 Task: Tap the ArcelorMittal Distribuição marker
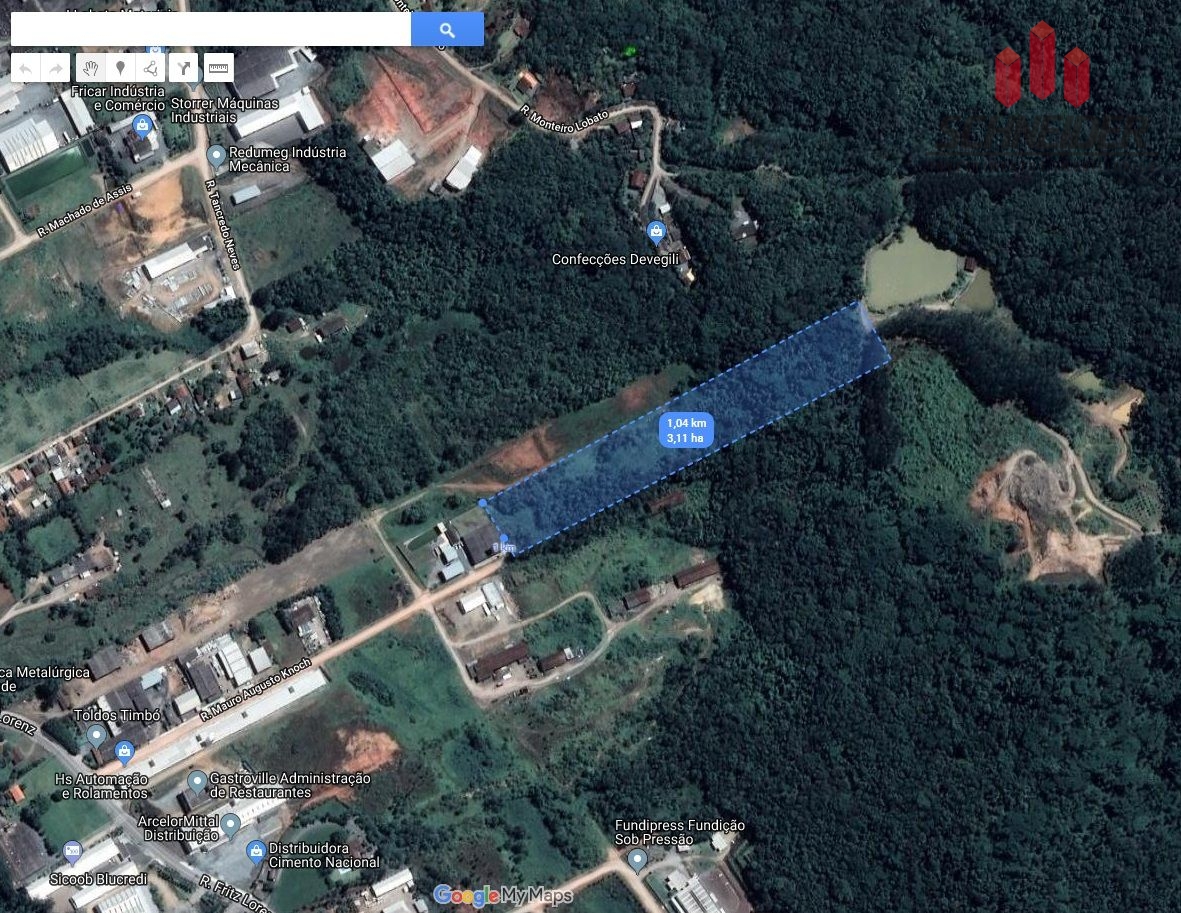[231, 825]
